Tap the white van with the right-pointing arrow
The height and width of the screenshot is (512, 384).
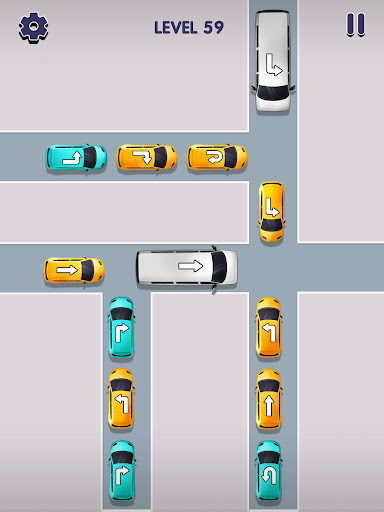187,268
